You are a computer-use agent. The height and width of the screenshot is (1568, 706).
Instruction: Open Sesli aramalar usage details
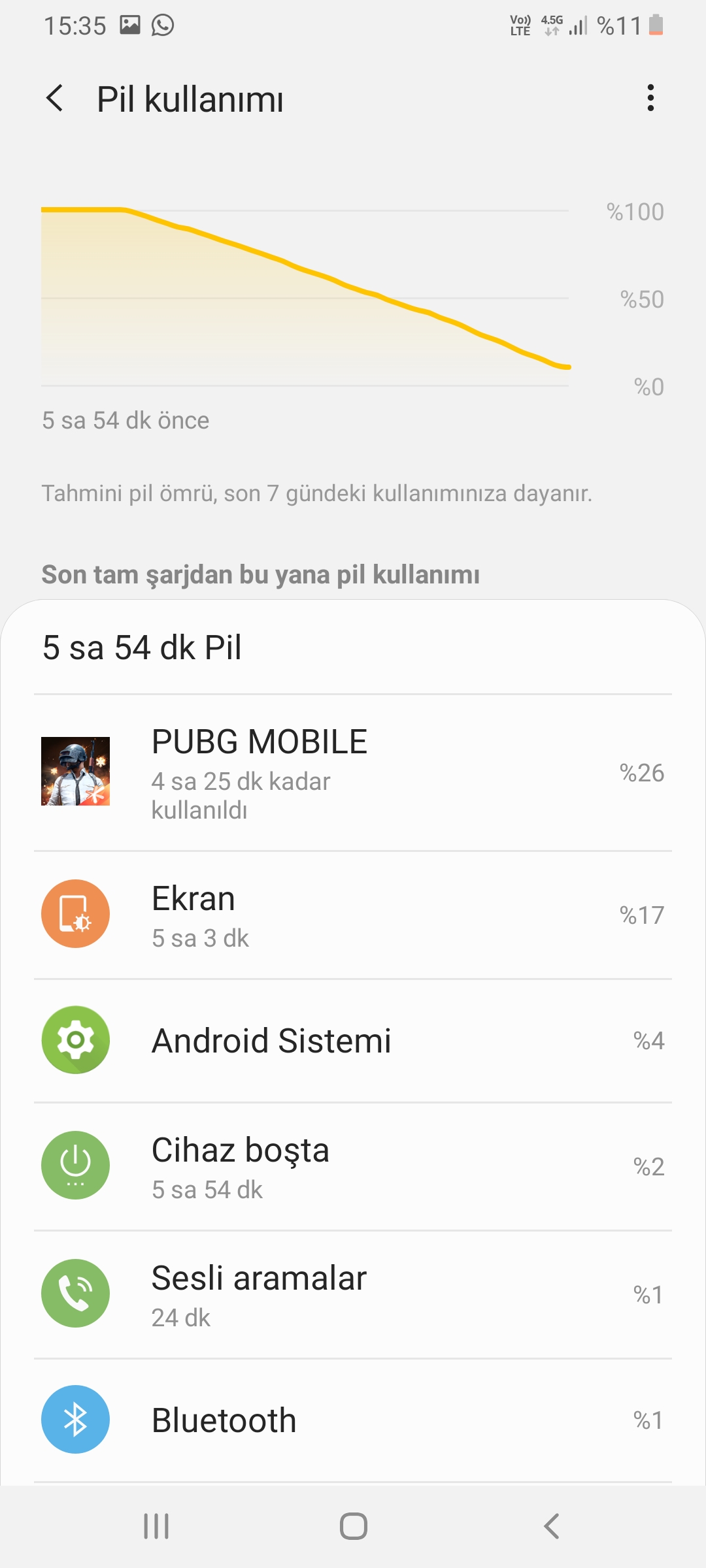[353, 1294]
